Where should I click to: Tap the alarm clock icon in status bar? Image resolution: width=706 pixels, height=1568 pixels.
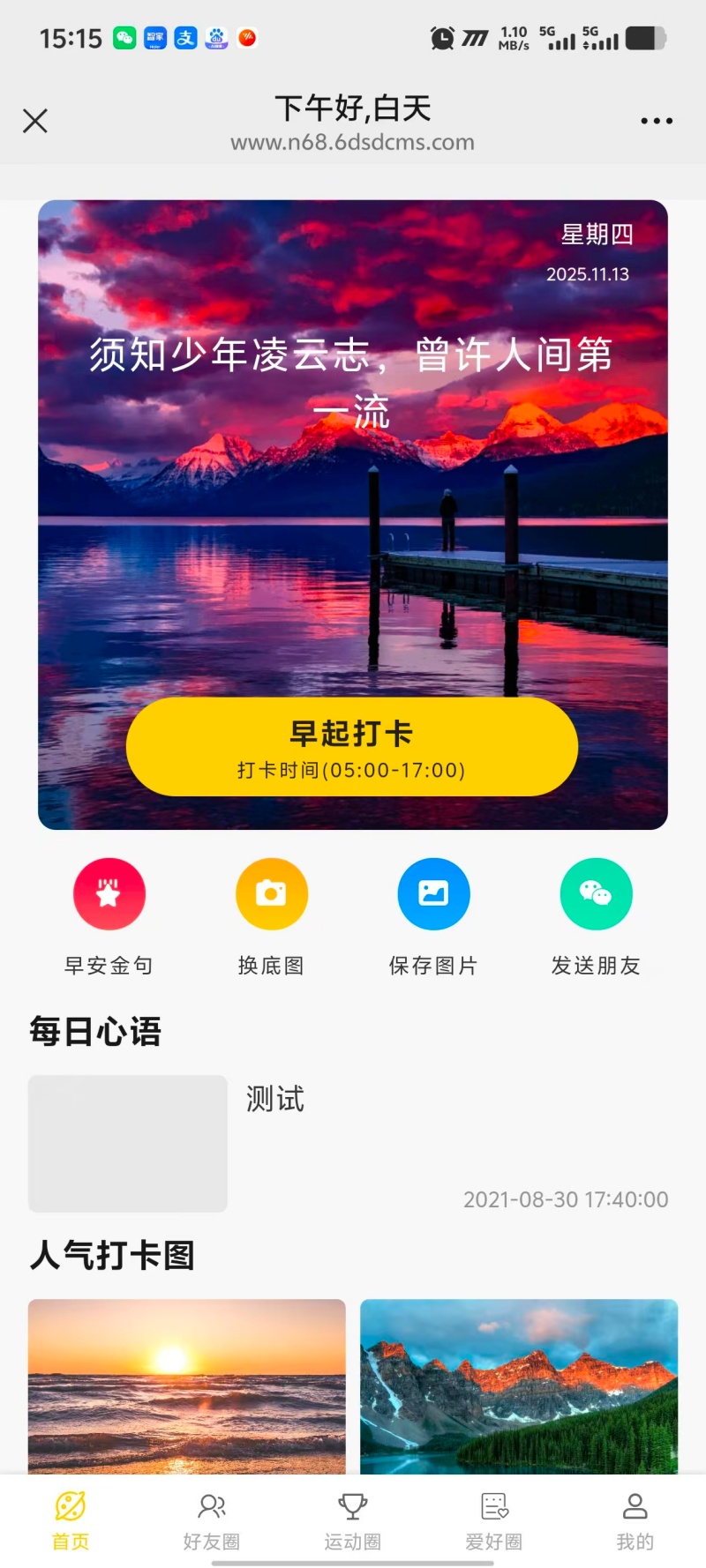tap(441, 38)
